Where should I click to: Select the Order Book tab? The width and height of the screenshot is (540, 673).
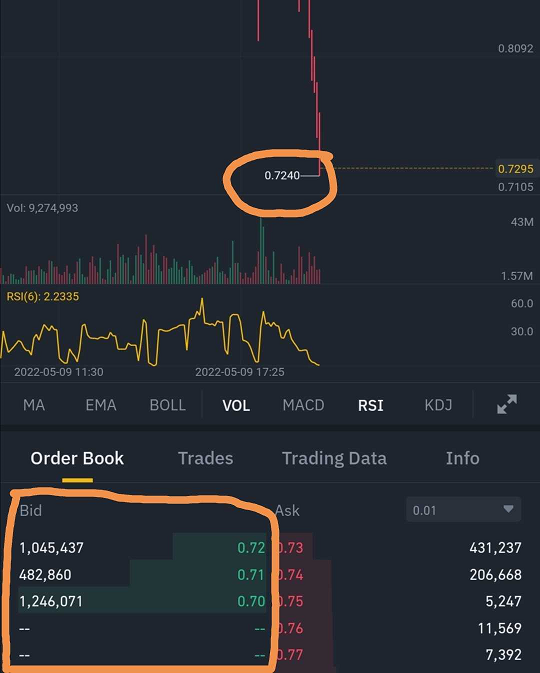77,458
